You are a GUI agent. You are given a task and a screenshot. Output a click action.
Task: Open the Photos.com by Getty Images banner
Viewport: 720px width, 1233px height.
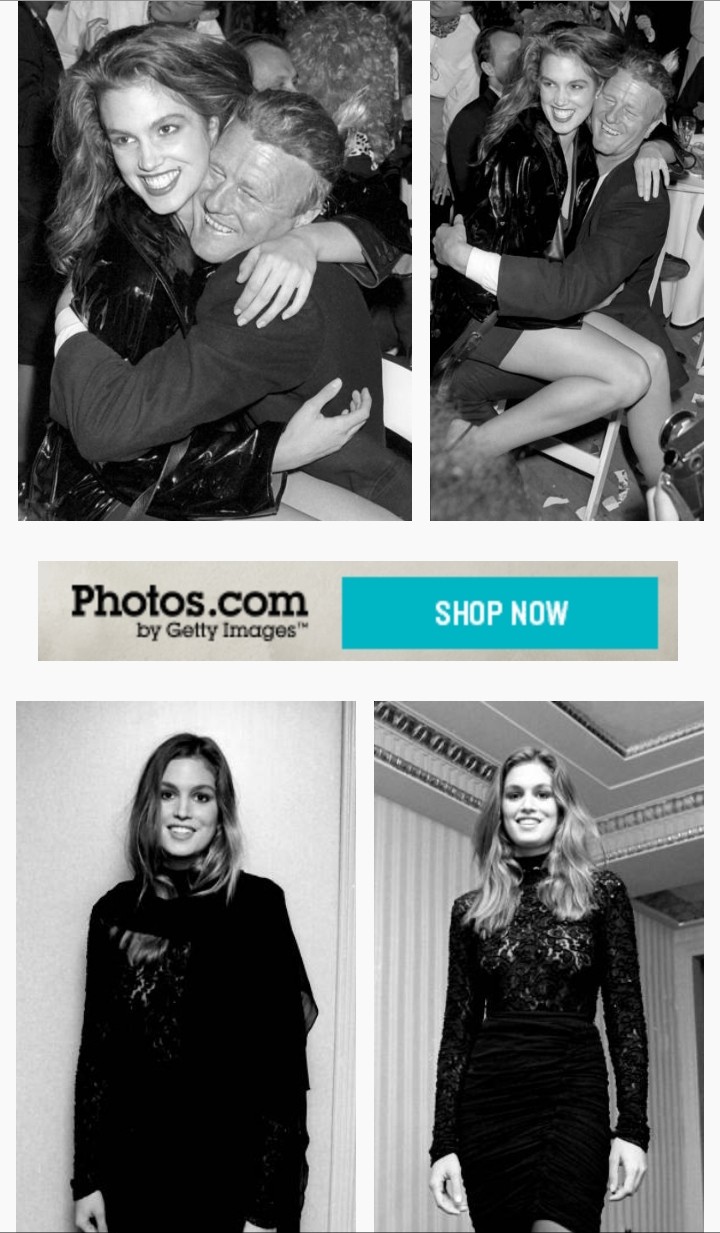point(358,611)
